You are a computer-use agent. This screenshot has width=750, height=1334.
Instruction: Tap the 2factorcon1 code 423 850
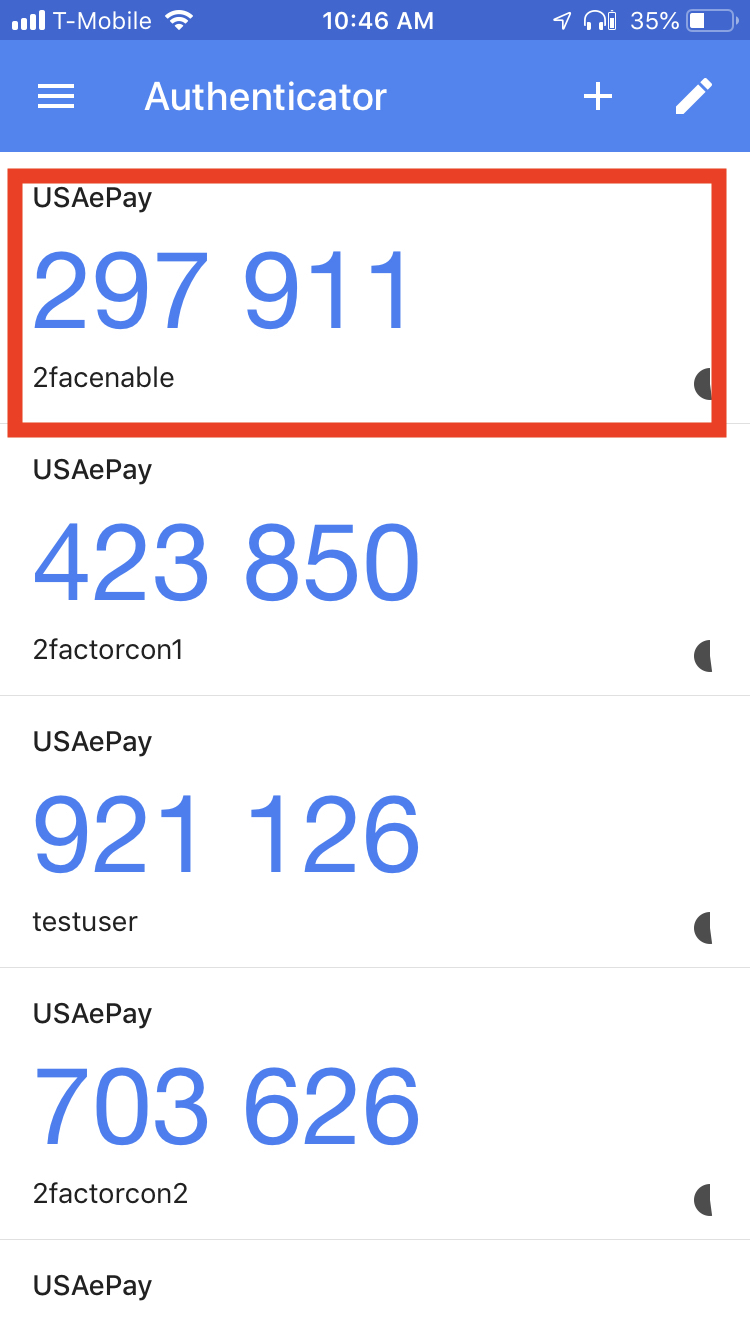(226, 563)
